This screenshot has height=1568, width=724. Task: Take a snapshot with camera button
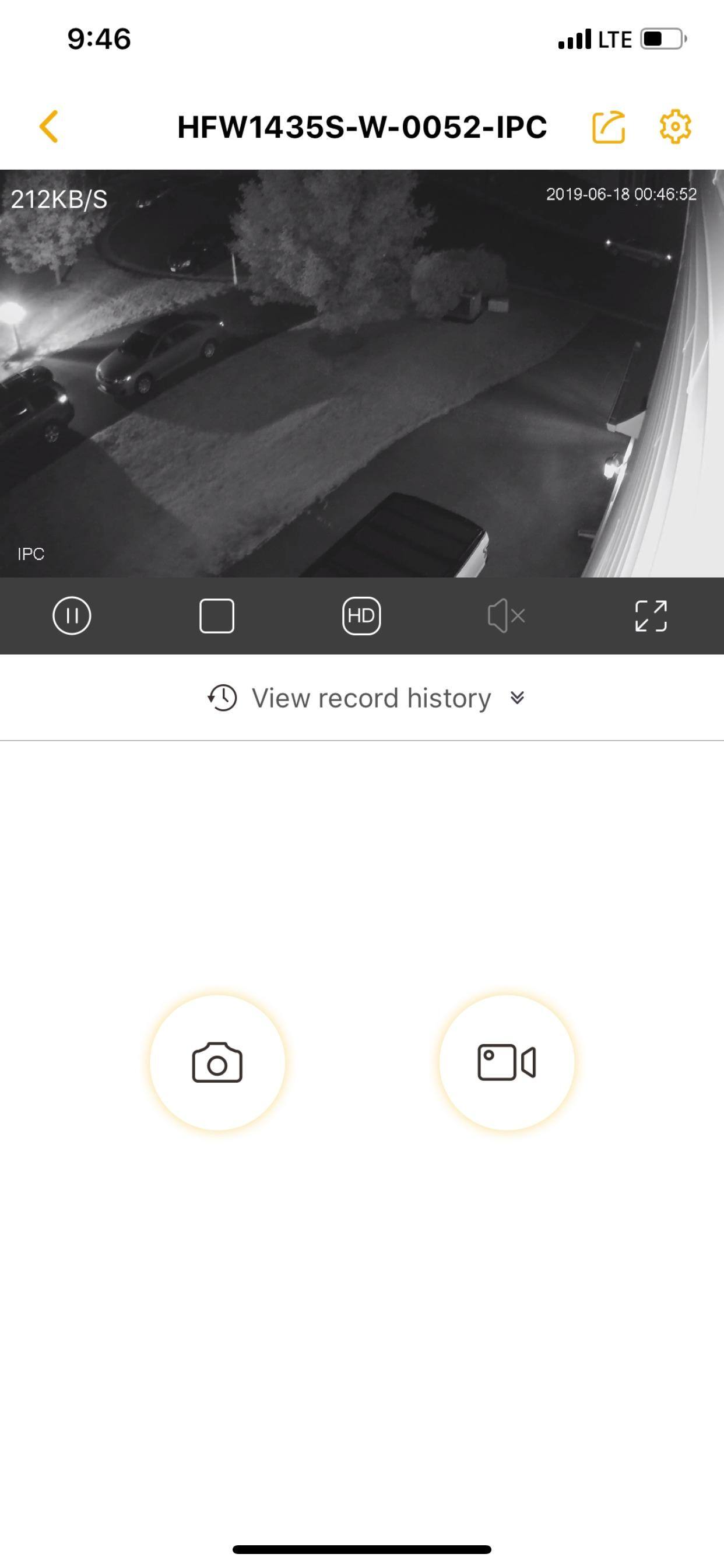pos(217,1062)
